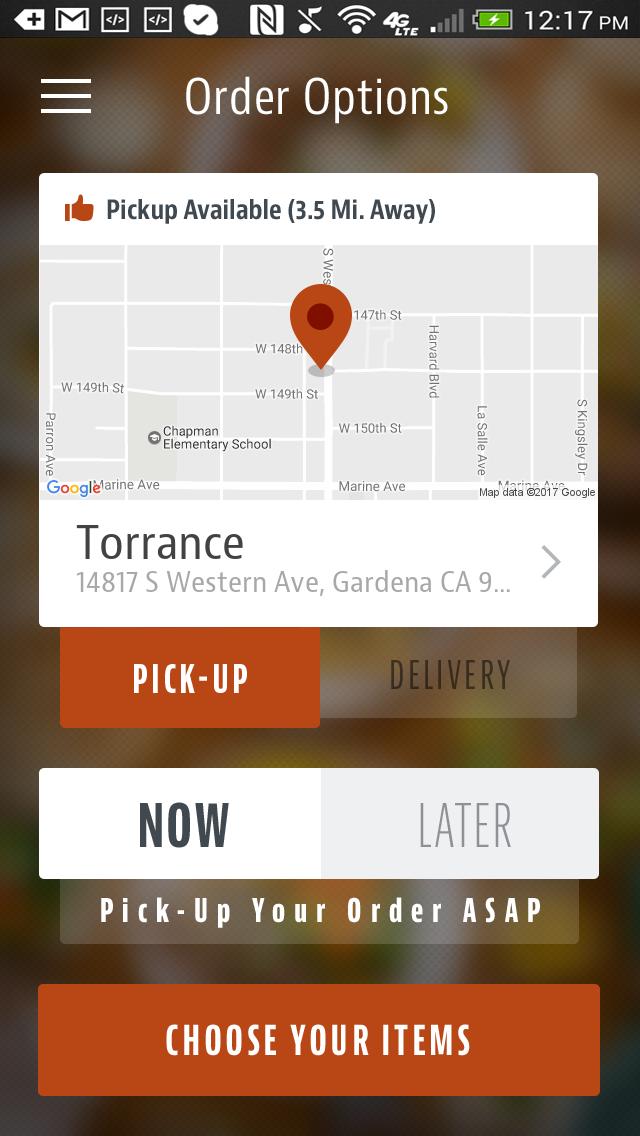Choose the Now pickup time
The height and width of the screenshot is (1136, 640).
click(x=181, y=824)
